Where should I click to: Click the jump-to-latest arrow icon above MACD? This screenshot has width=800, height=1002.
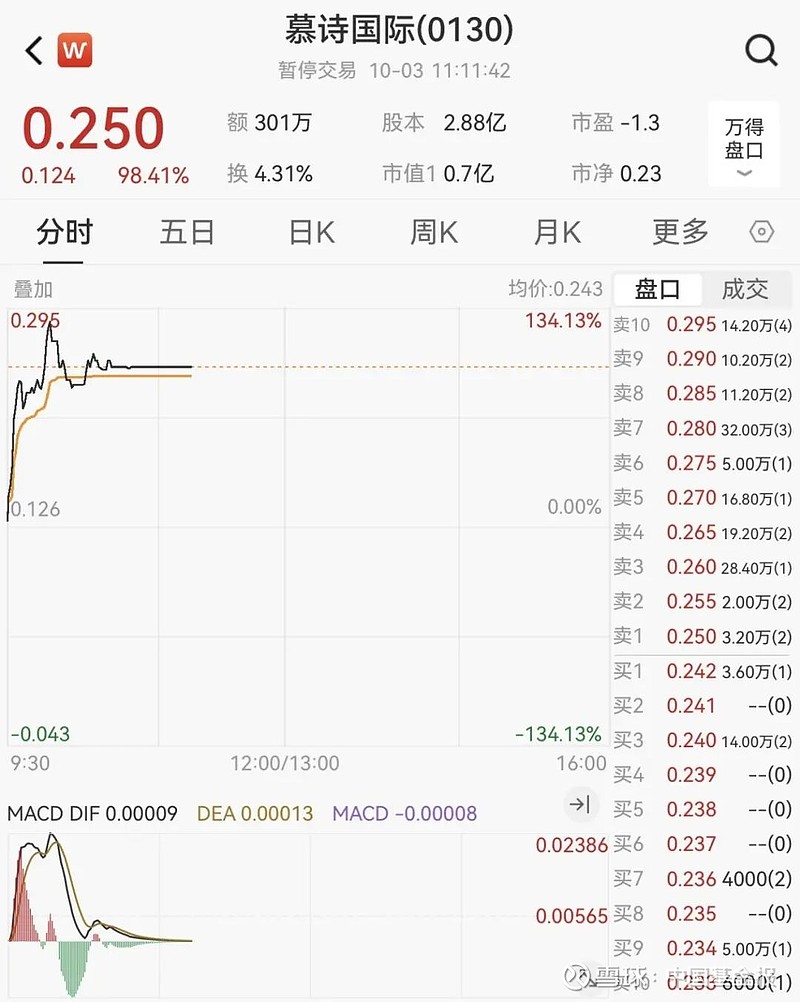tap(581, 805)
